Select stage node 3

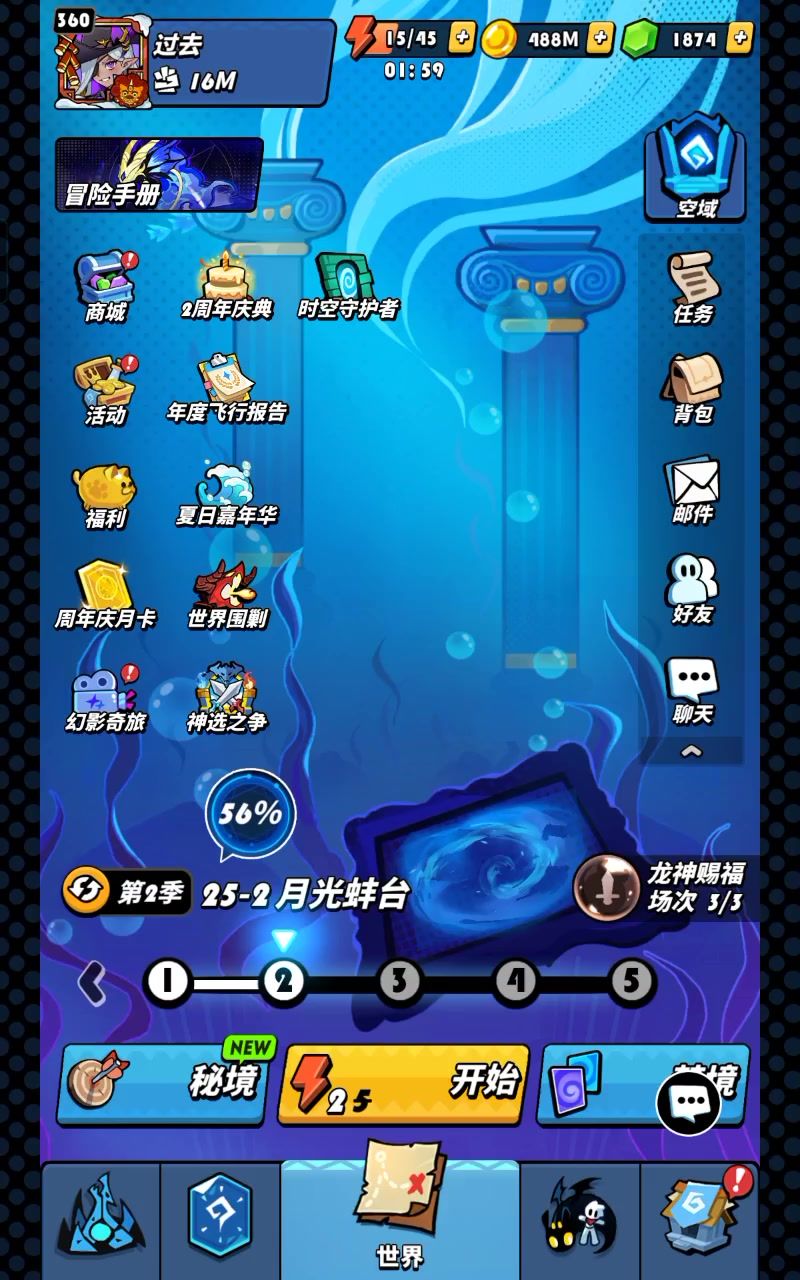[399, 982]
